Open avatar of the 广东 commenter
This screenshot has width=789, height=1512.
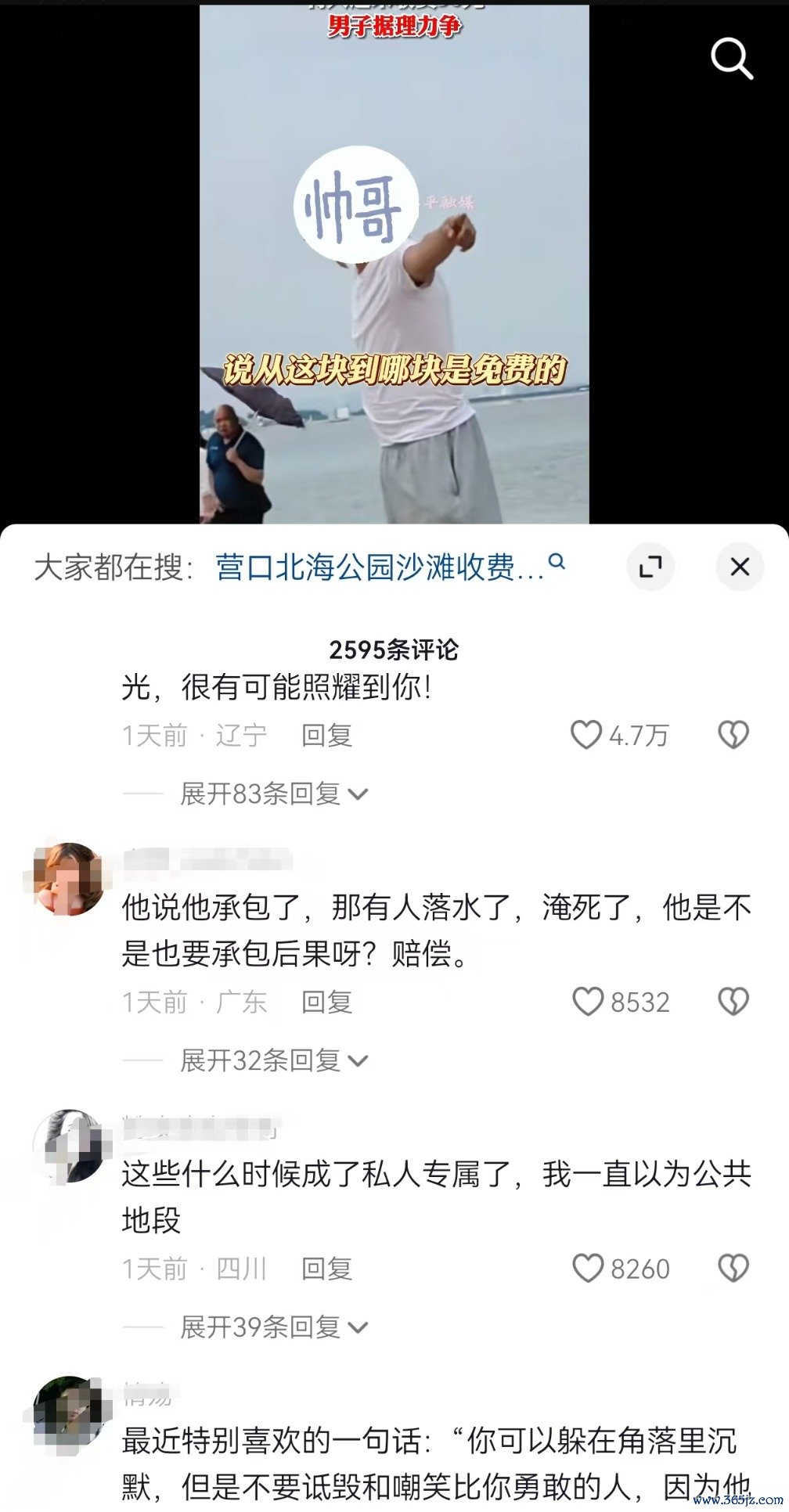pyautogui.click(x=68, y=879)
